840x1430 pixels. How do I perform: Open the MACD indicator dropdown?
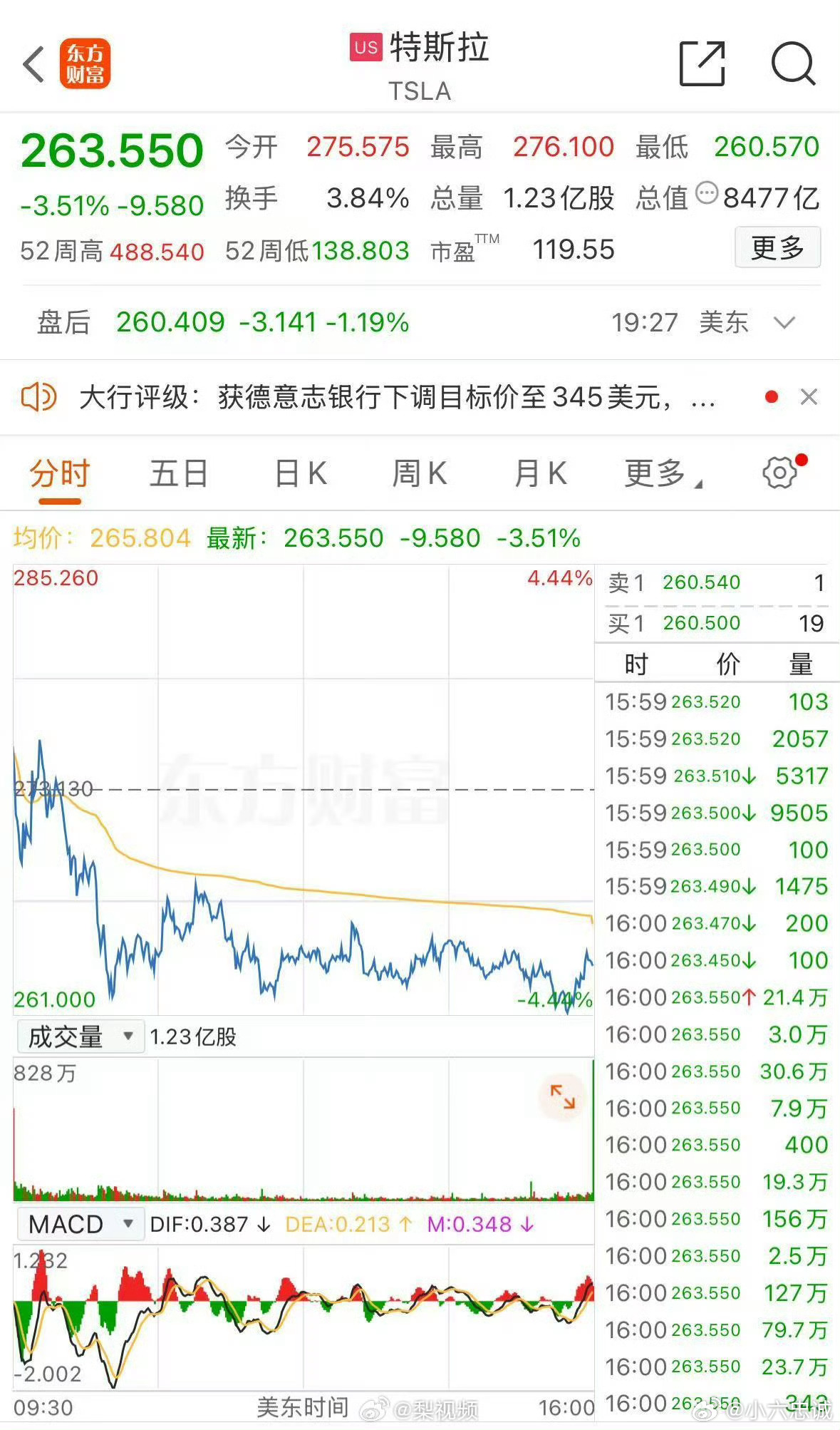click(x=80, y=1224)
